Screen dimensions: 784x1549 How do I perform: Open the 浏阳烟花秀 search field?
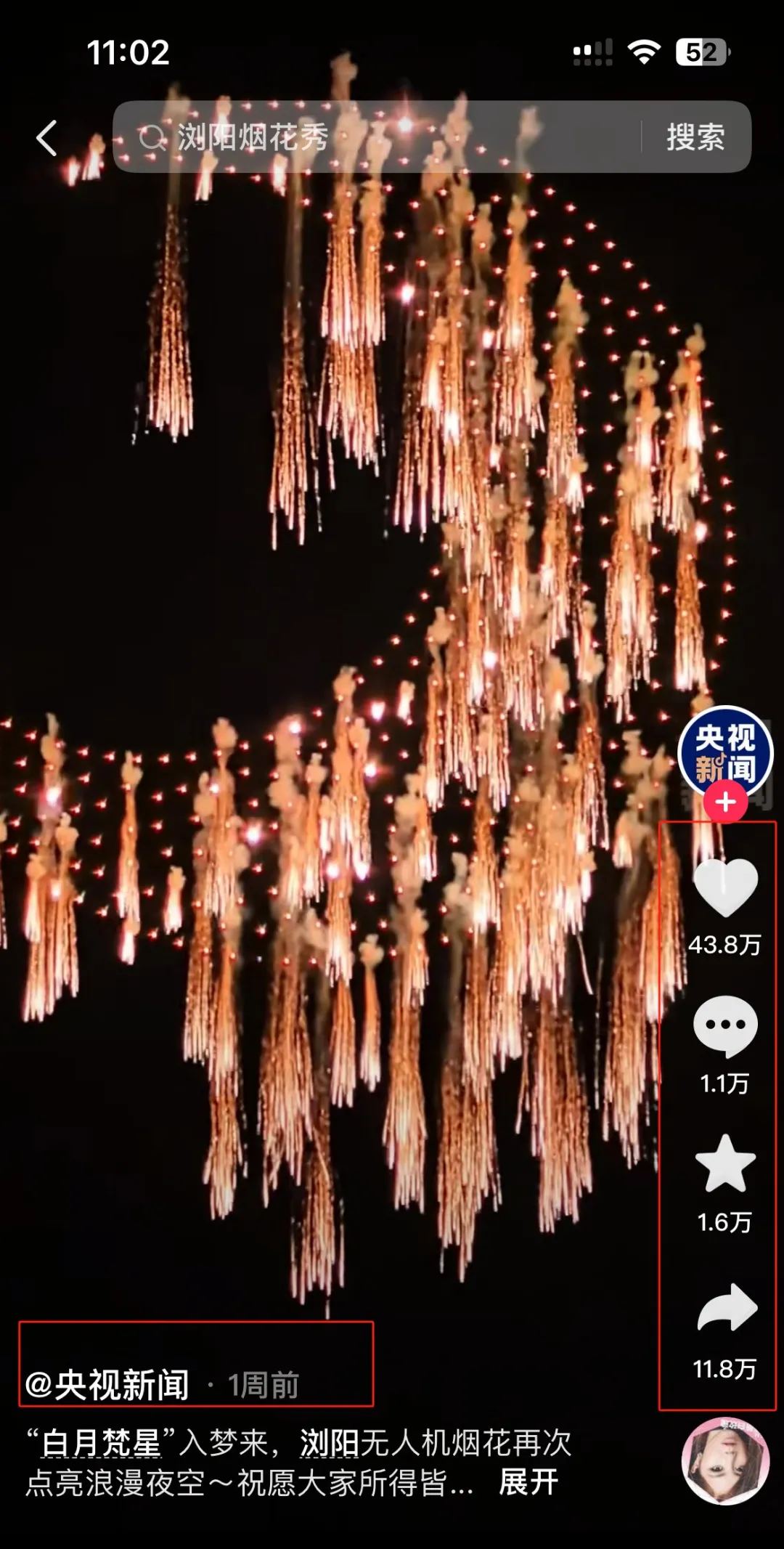click(377, 137)
